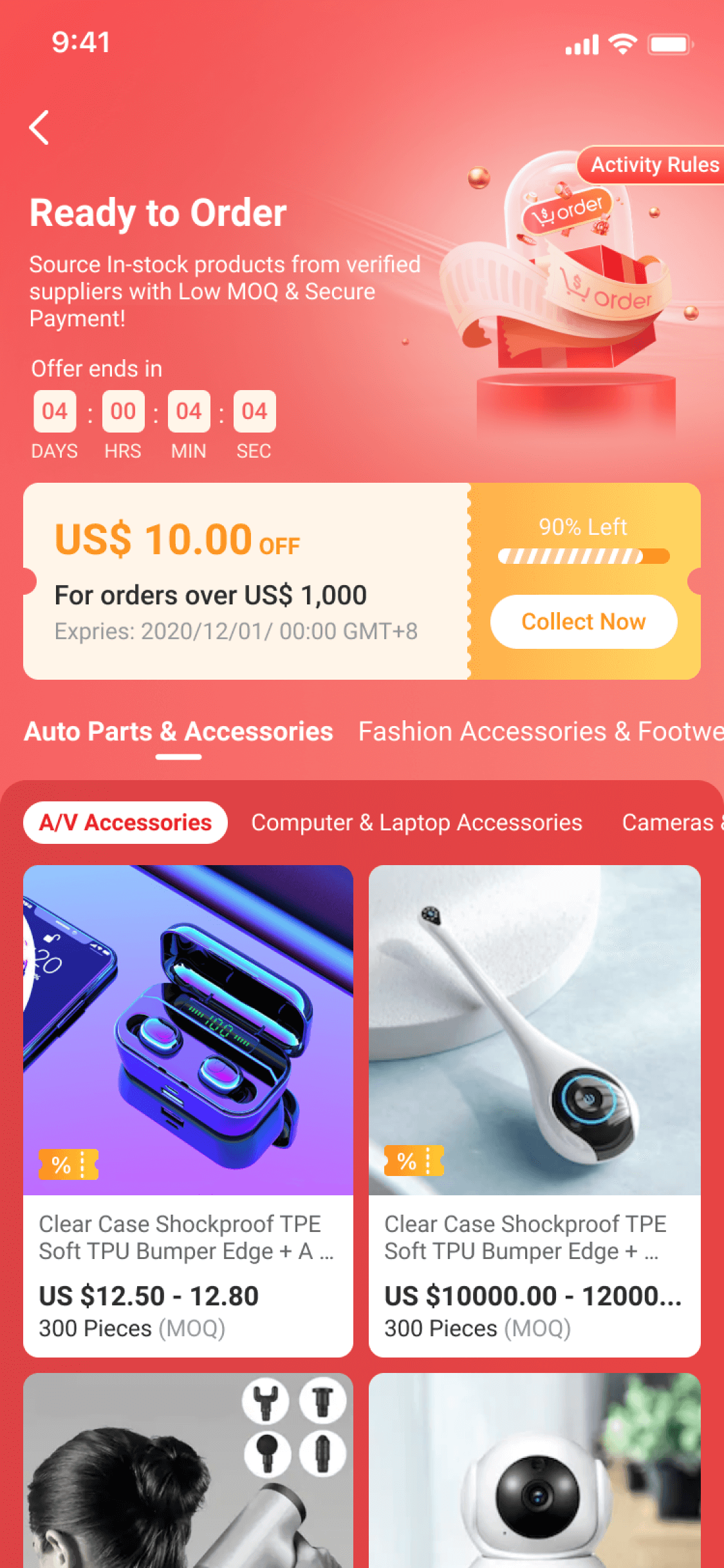Switch to Fashion Accessories & Footwear tab
Viewport: 724px width, 1568px height.
(539, 732)
